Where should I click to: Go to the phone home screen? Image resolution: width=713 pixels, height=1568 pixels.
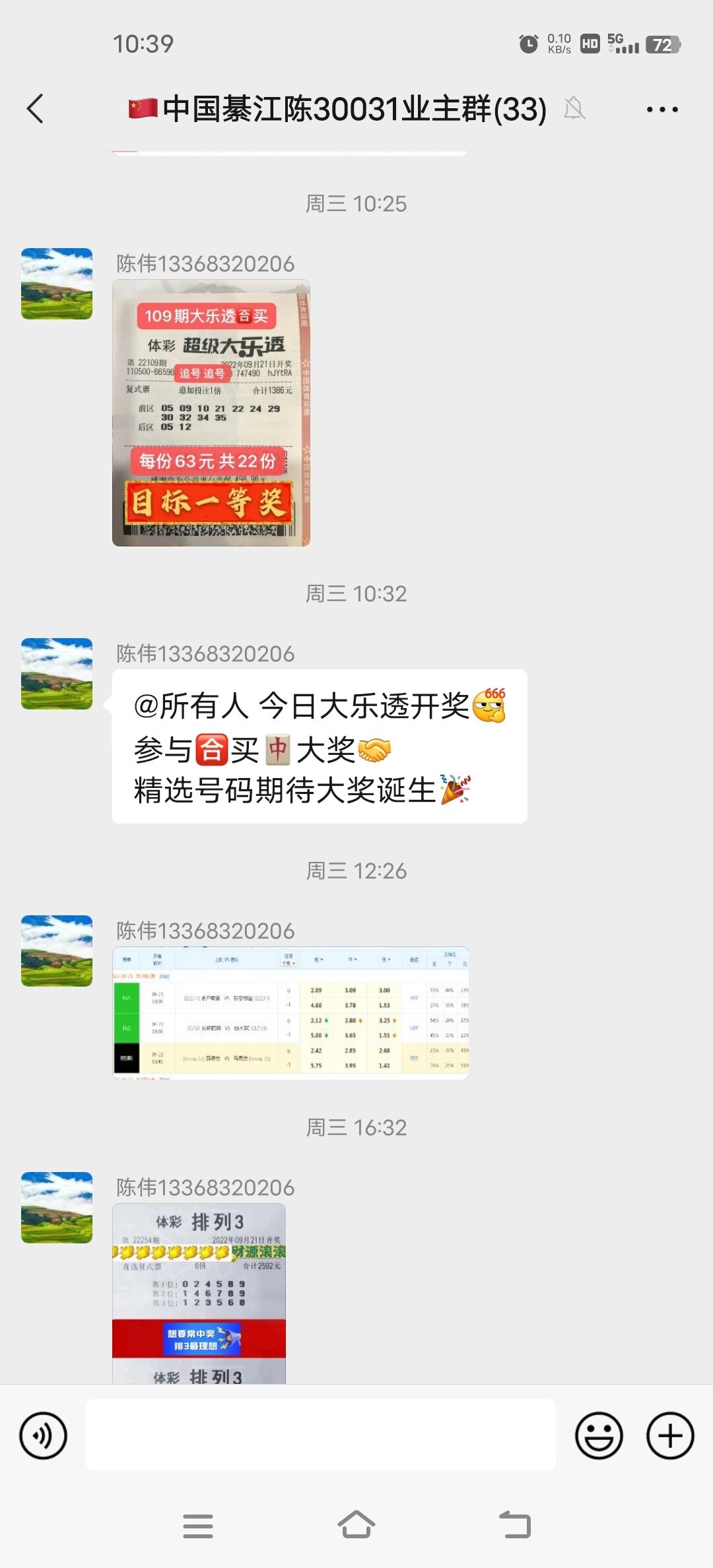356,1525
